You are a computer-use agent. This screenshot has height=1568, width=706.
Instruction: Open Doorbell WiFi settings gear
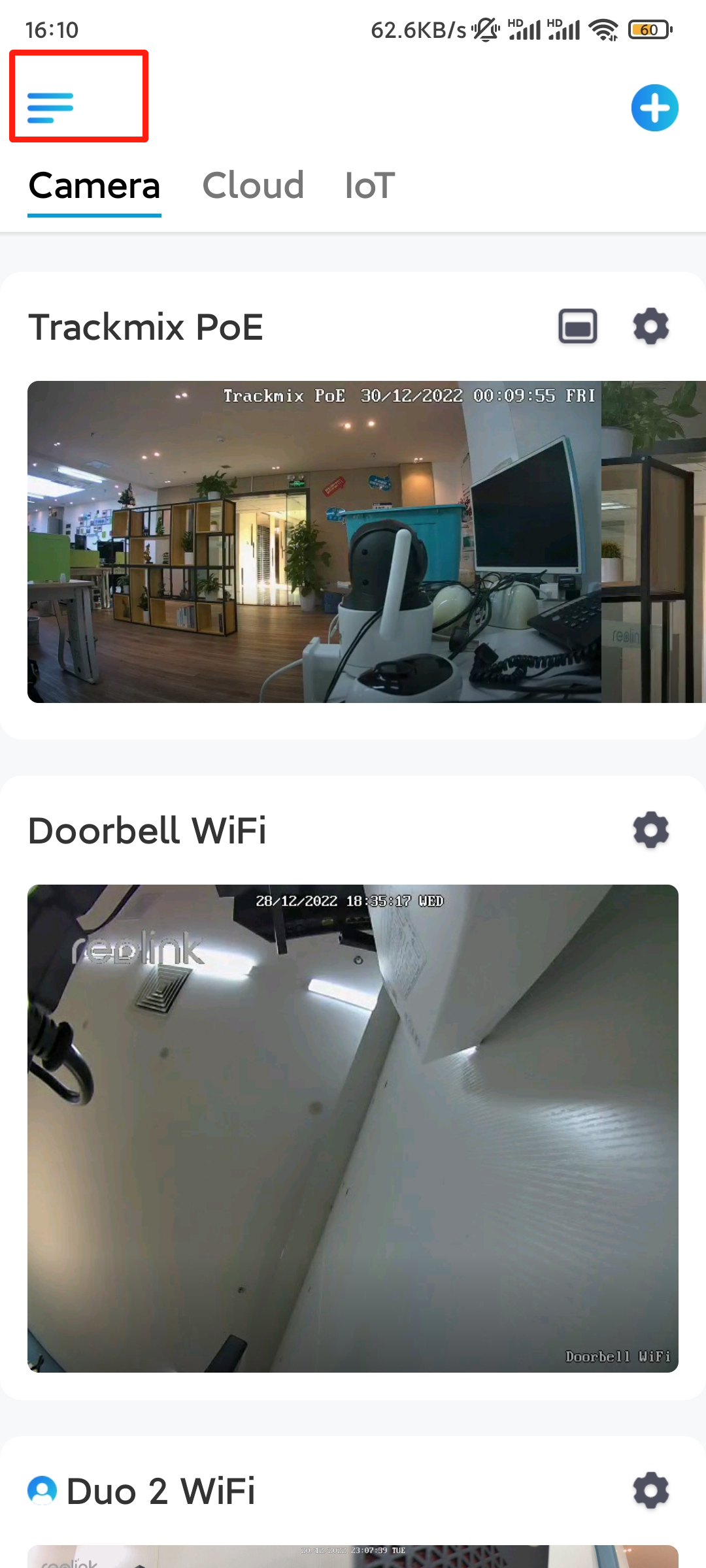point(651,830)
